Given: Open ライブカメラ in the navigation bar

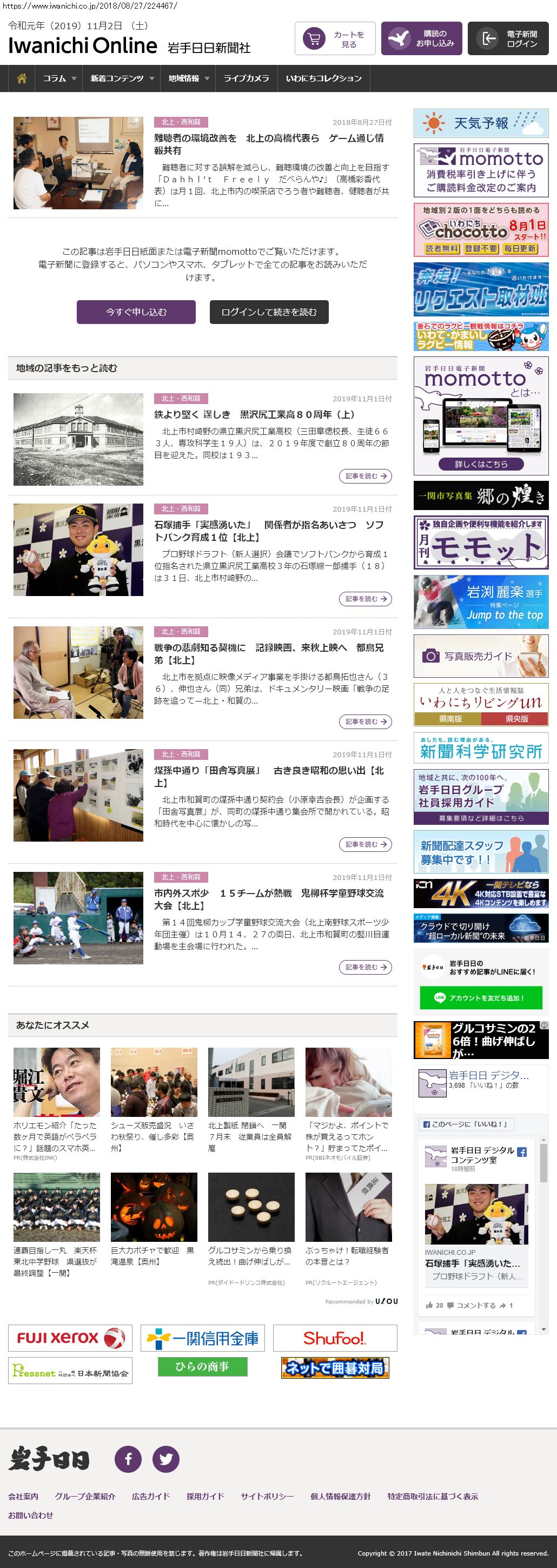Looking at the screenshot, I should coord(246,78).
